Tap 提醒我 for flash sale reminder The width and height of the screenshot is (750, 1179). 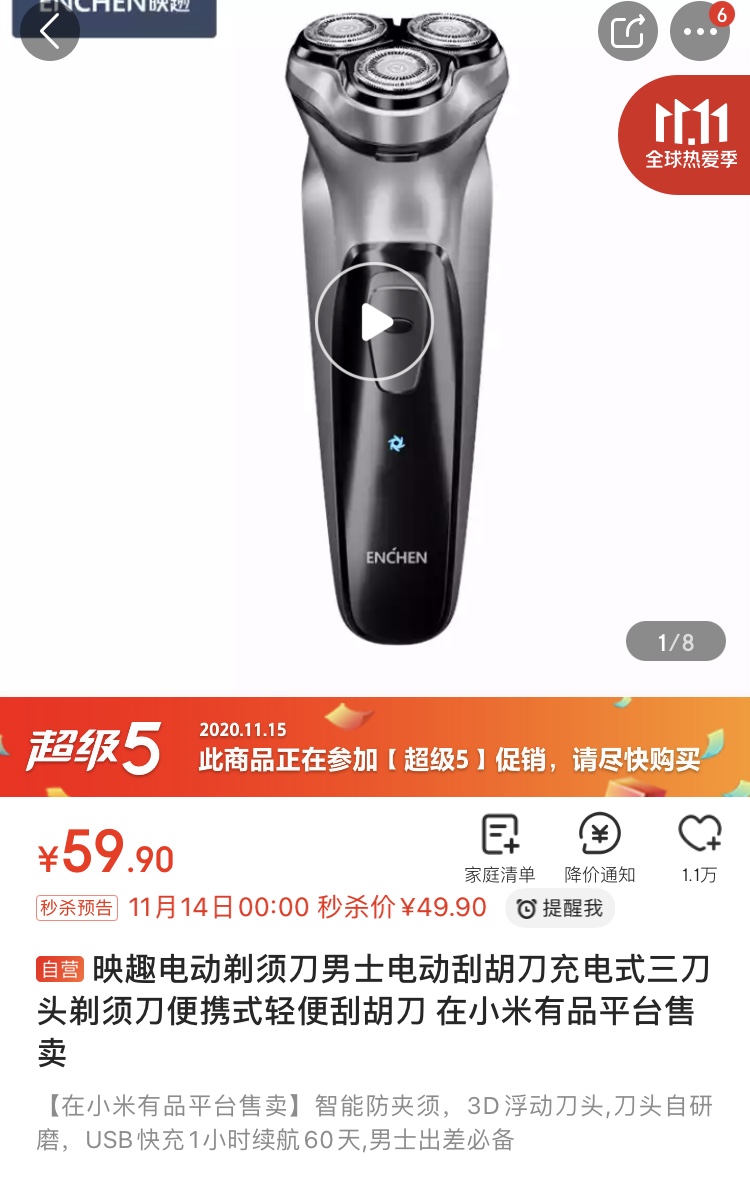pos(560,908)
